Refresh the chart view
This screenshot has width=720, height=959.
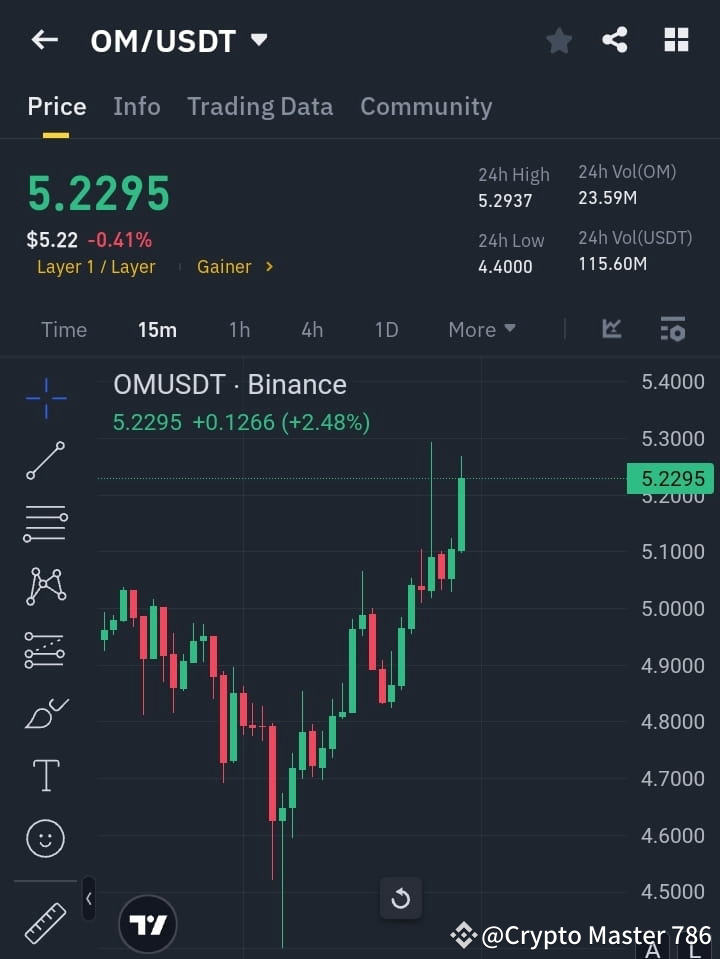coord(401,898)
